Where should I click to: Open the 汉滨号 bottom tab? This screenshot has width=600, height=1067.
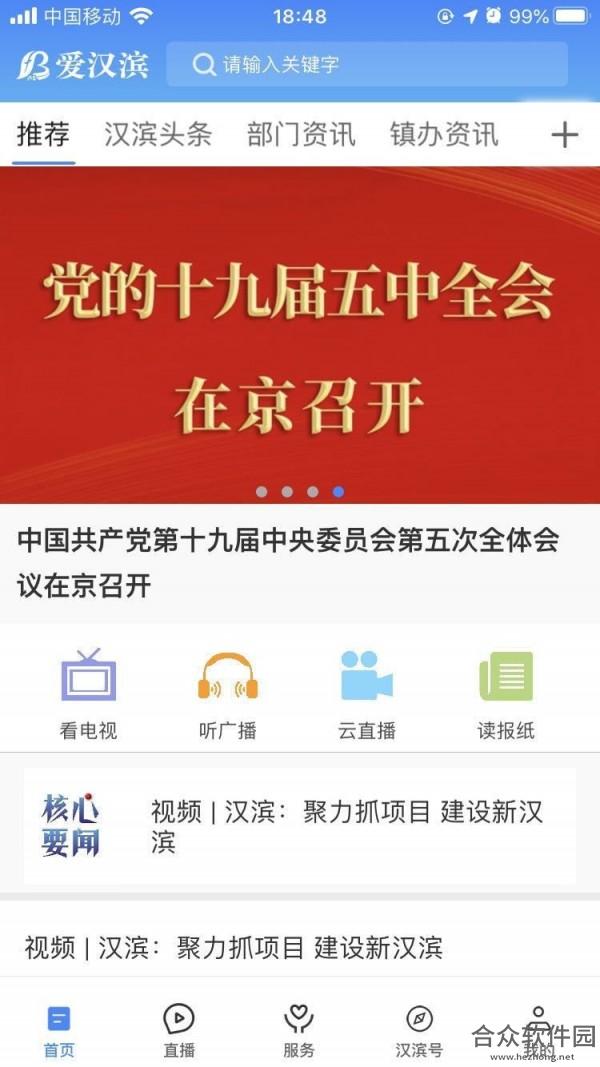[x=419, y=1032]
